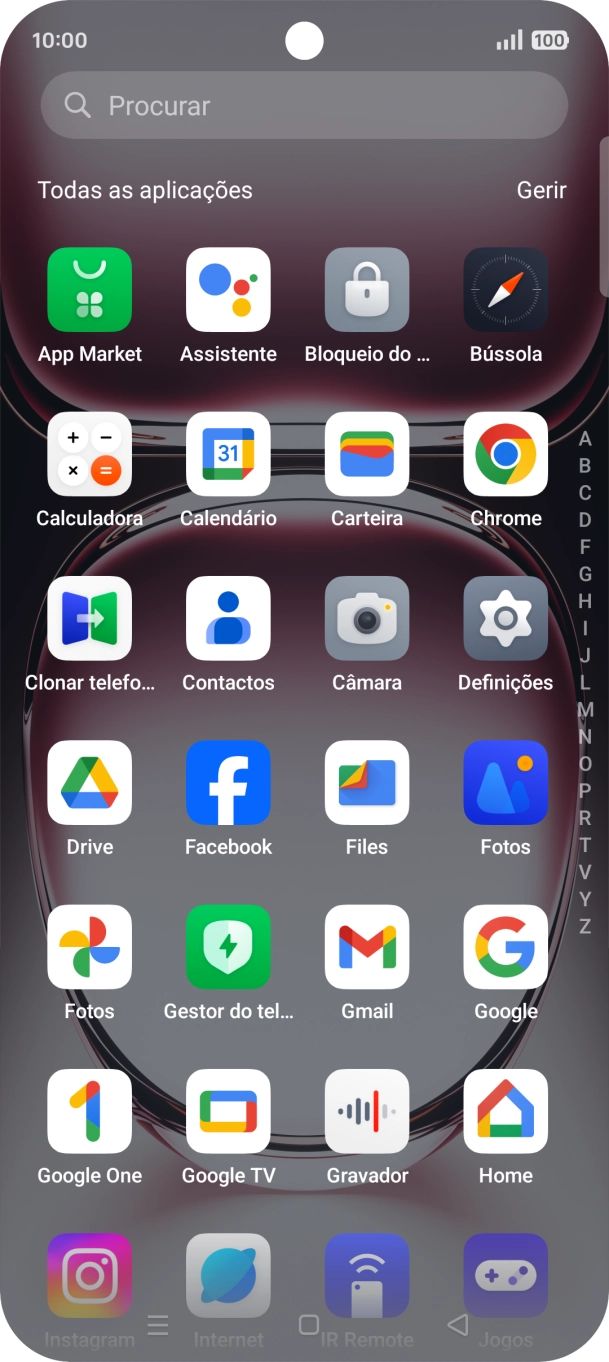Launch Facebook

pos(228,782)
